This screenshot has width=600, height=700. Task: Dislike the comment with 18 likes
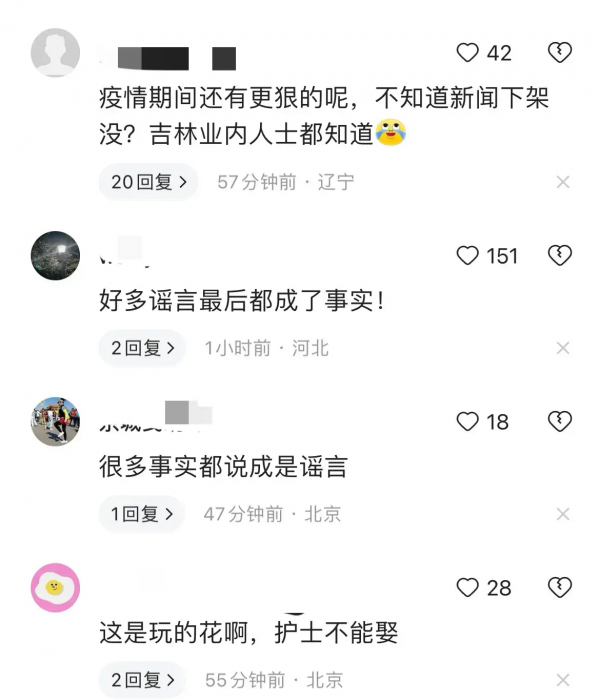(x=560, y=422)
